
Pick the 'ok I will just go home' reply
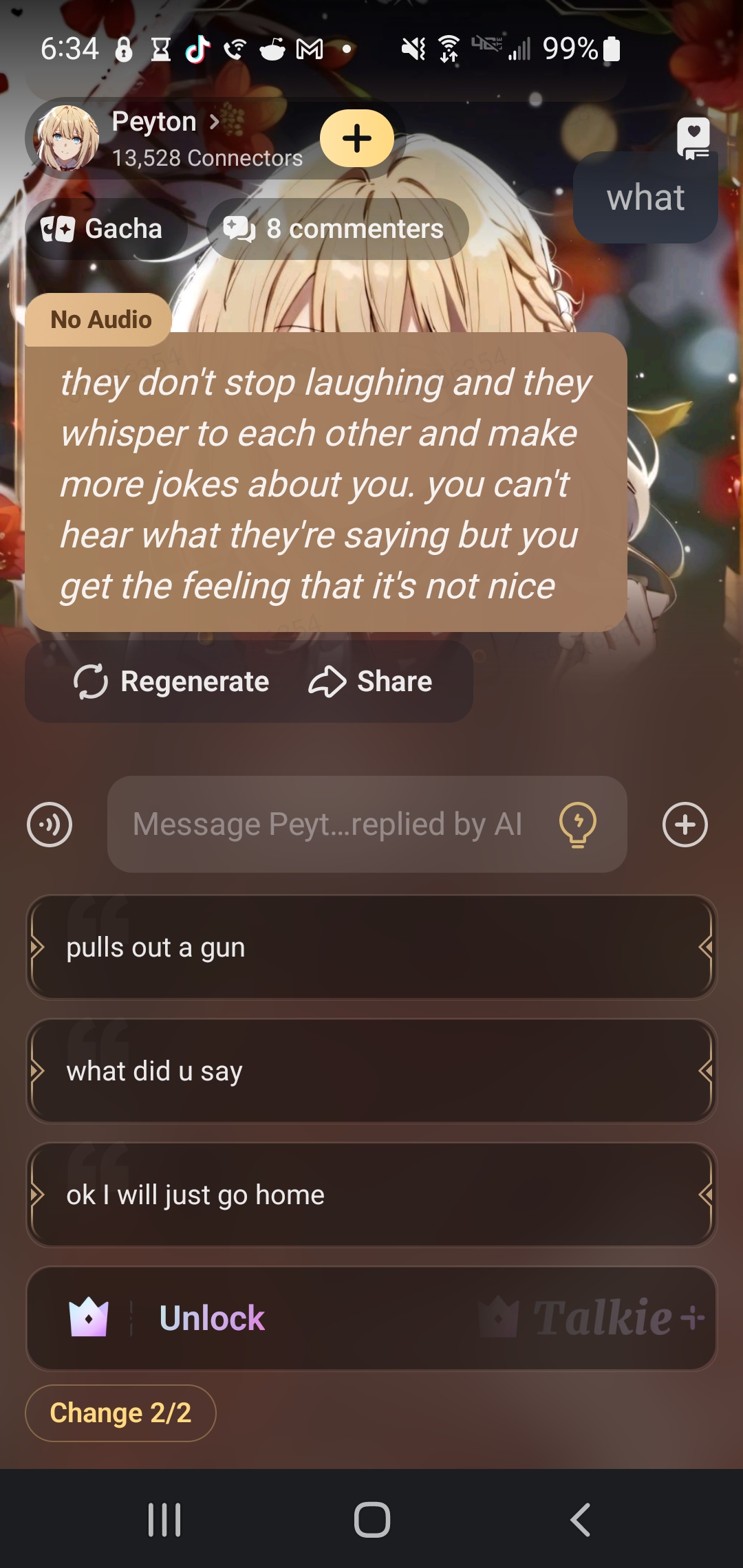371,1195
